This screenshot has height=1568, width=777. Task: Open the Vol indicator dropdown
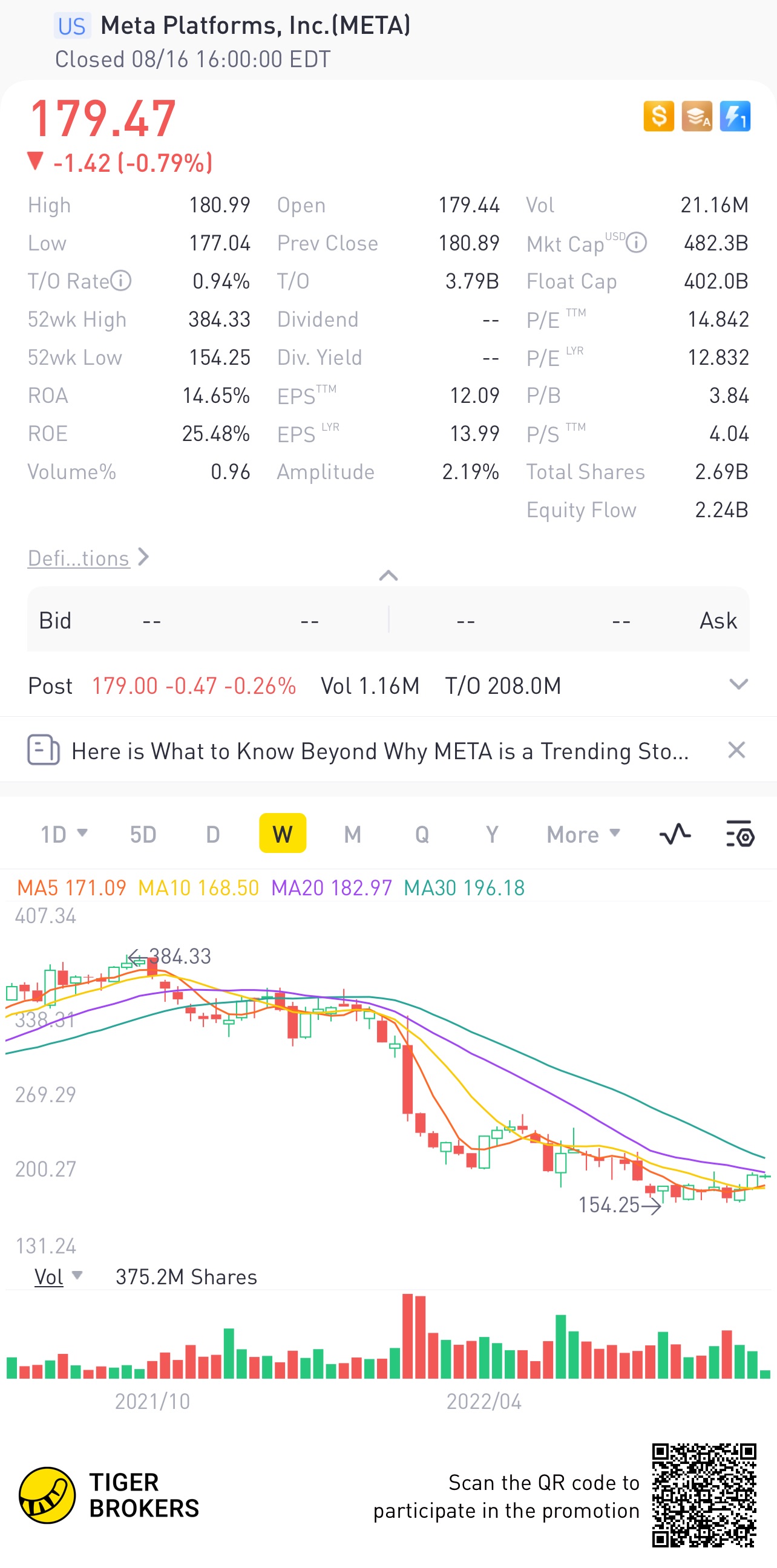pos(58,1276)
